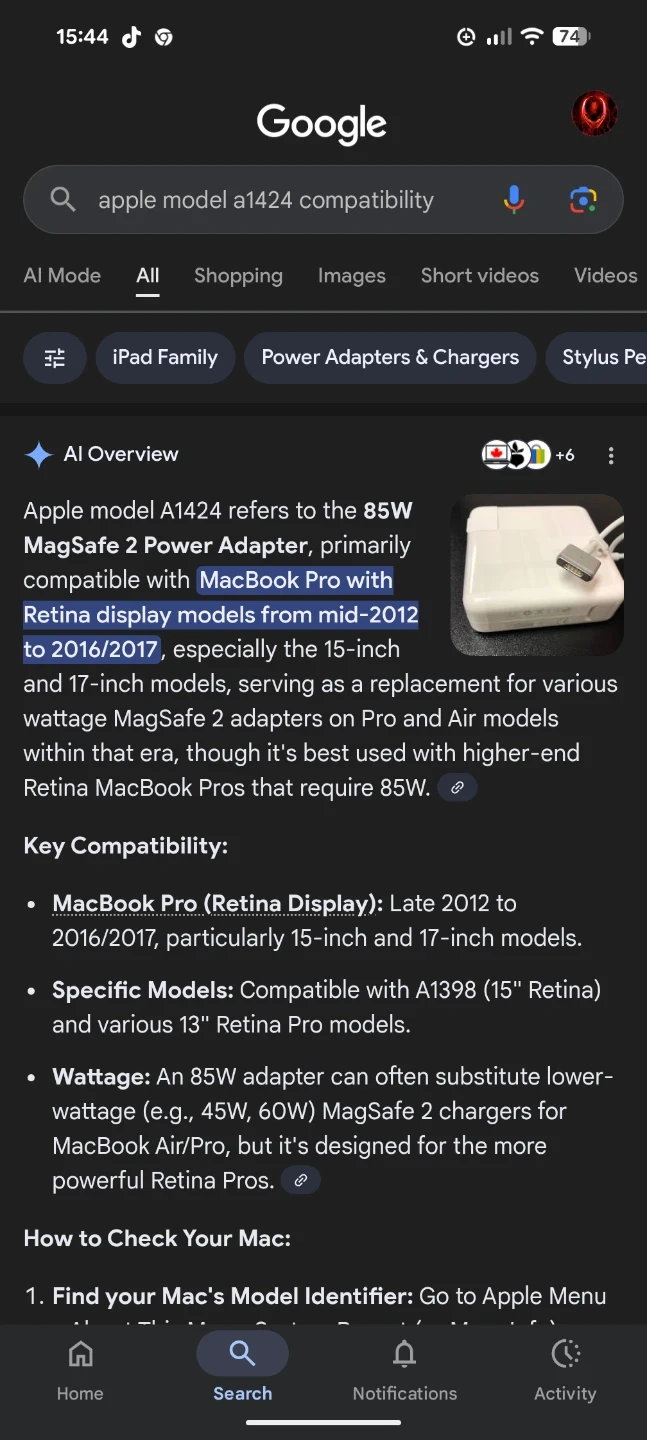Open the MagSafe adapter image
This screenshot has height=1440, width=647.
pos(537,574)
